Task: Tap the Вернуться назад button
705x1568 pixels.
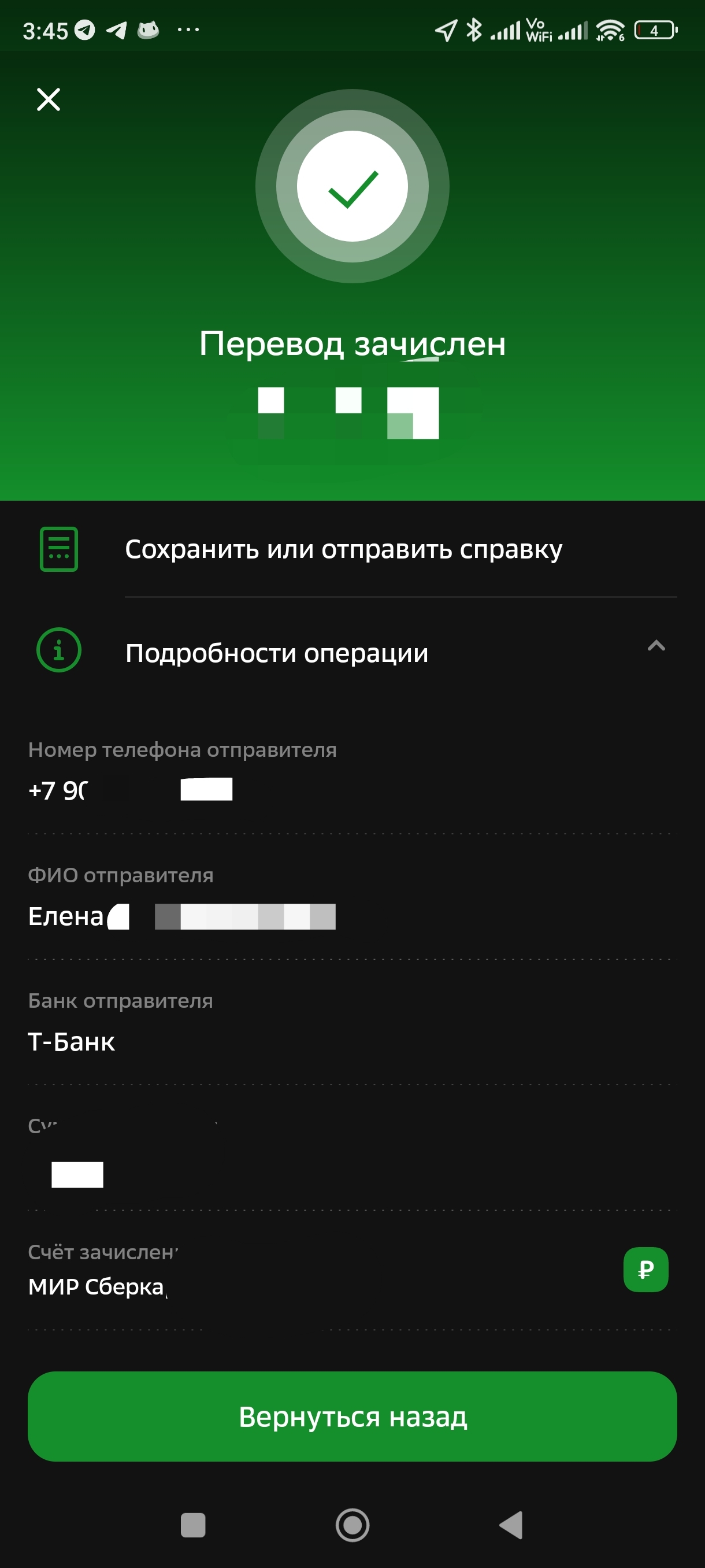Action: 352,1416
